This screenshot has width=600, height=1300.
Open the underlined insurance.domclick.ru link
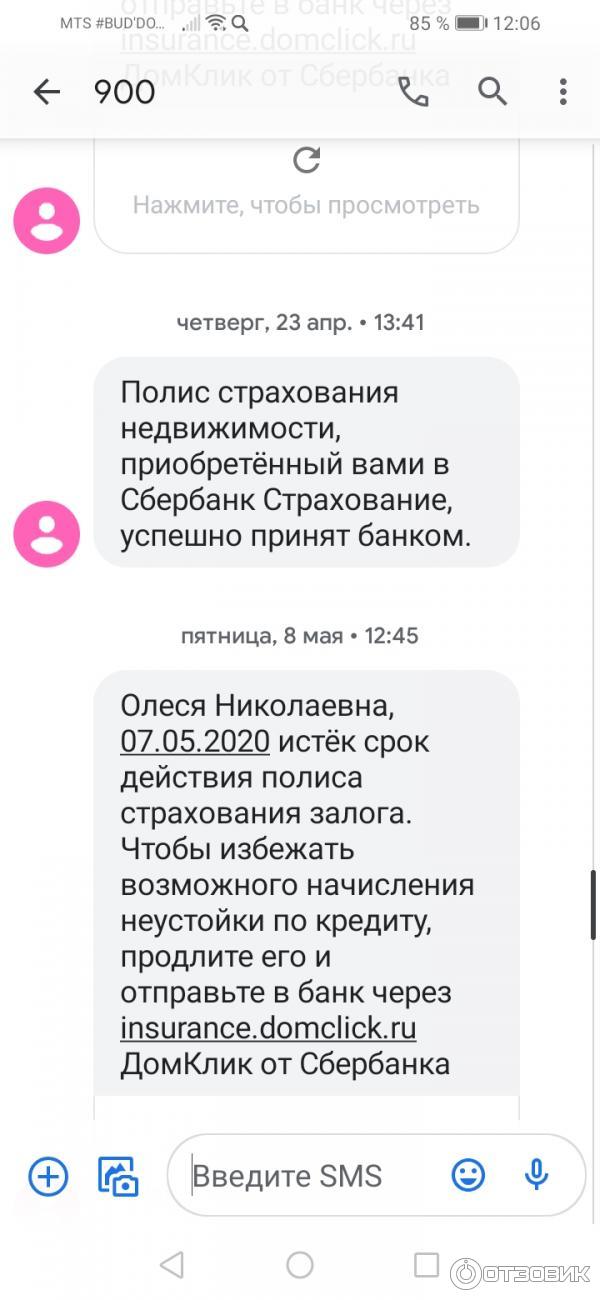click(268, 1028)
